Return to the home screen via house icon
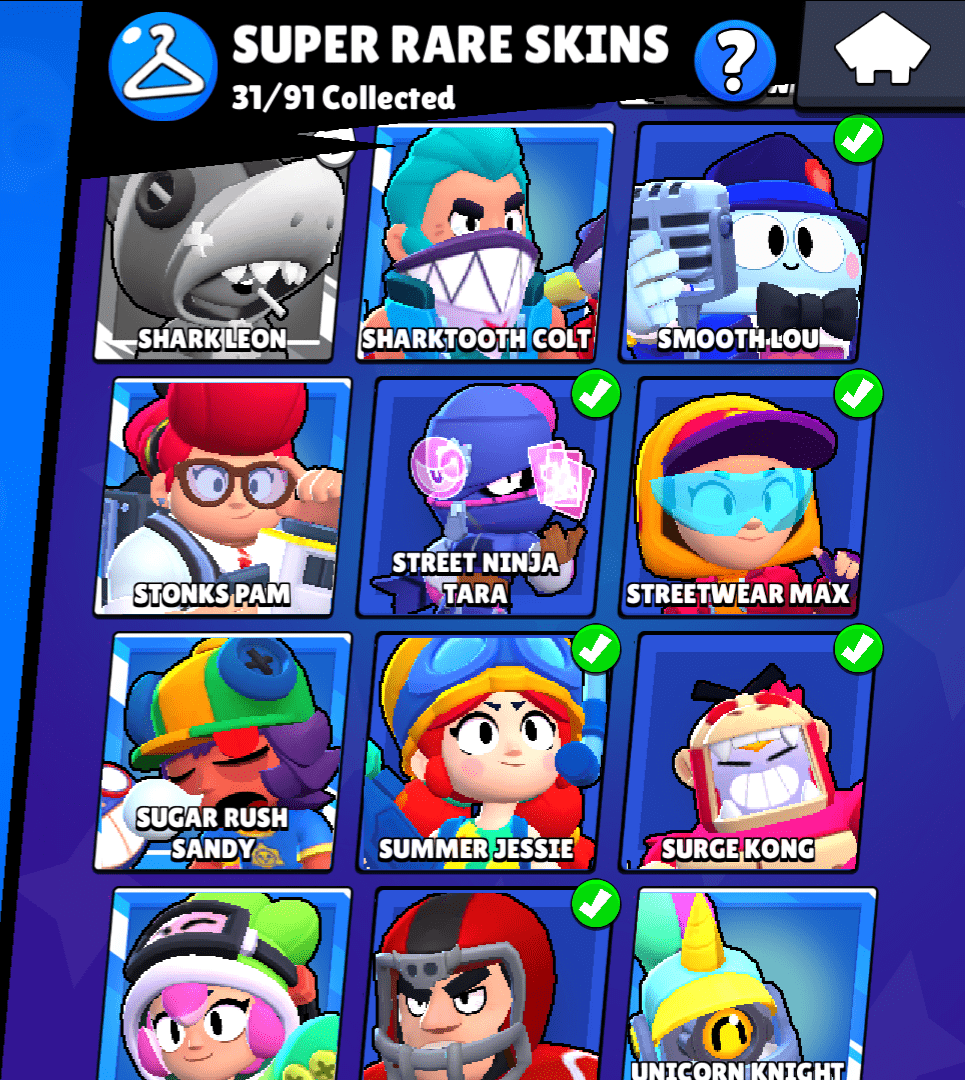Image resolution: width=965 pixels, height=1080 pixels. pos(883,52)
